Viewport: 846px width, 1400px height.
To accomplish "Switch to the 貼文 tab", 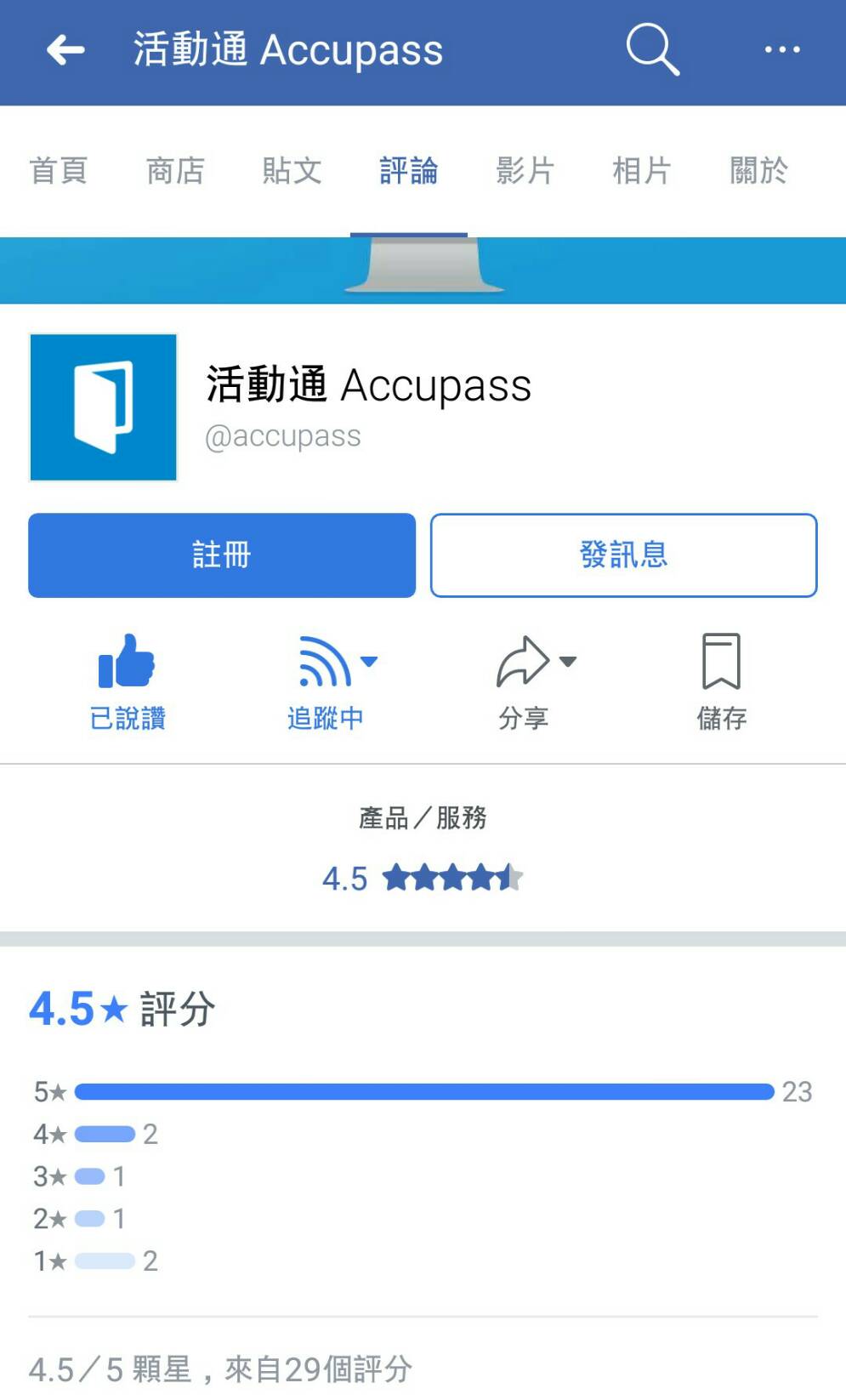I will [x=292, y=171].
